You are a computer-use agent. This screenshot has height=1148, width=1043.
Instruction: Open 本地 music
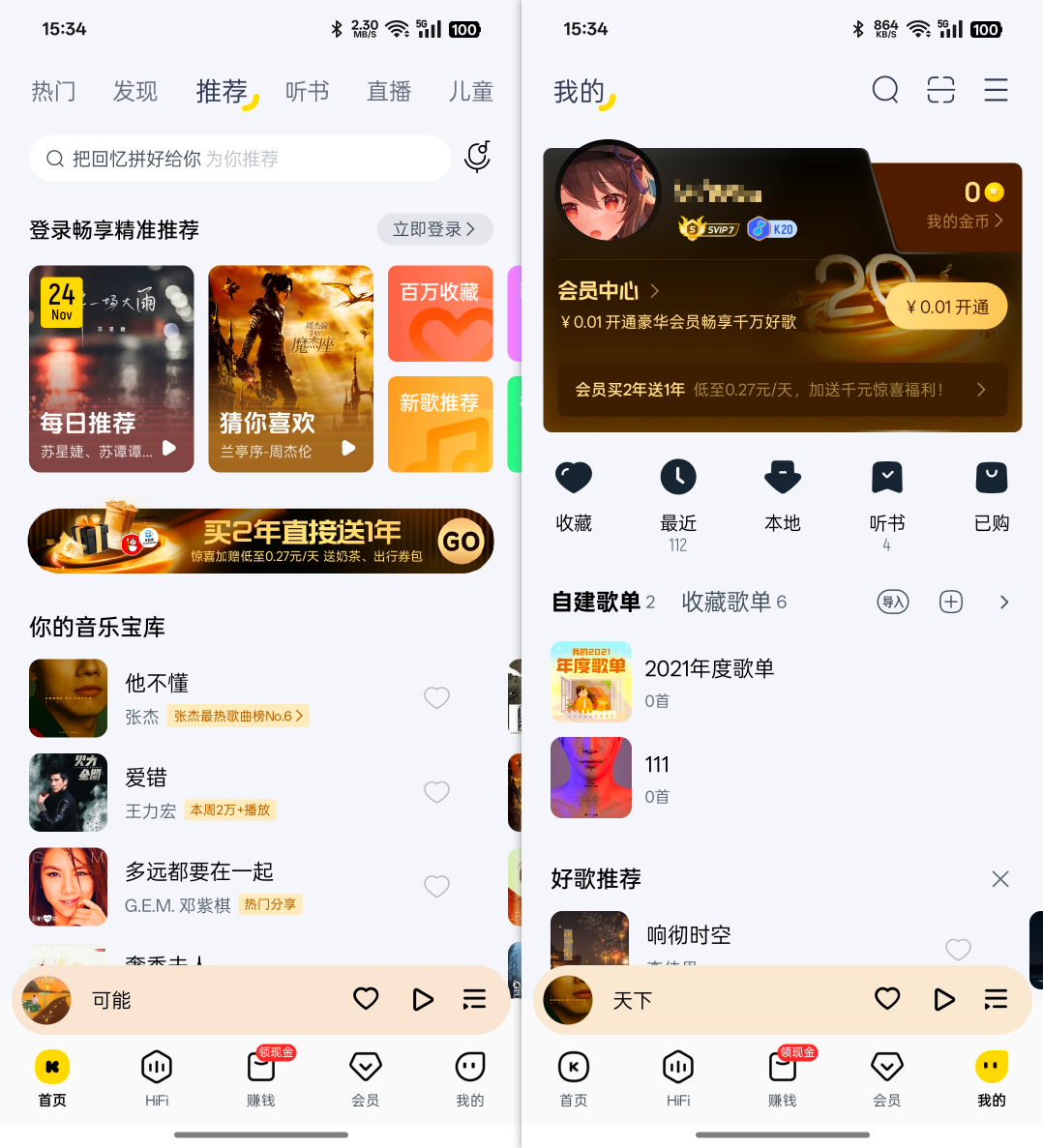(x=783, y=490)
